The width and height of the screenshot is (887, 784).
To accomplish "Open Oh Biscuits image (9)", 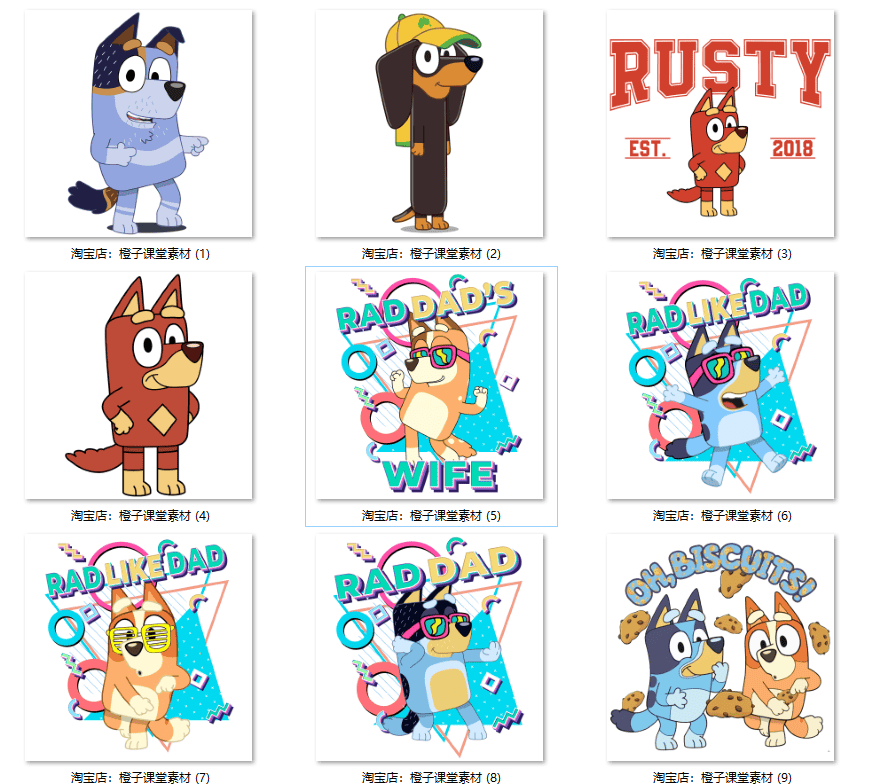I will (720, 647).
